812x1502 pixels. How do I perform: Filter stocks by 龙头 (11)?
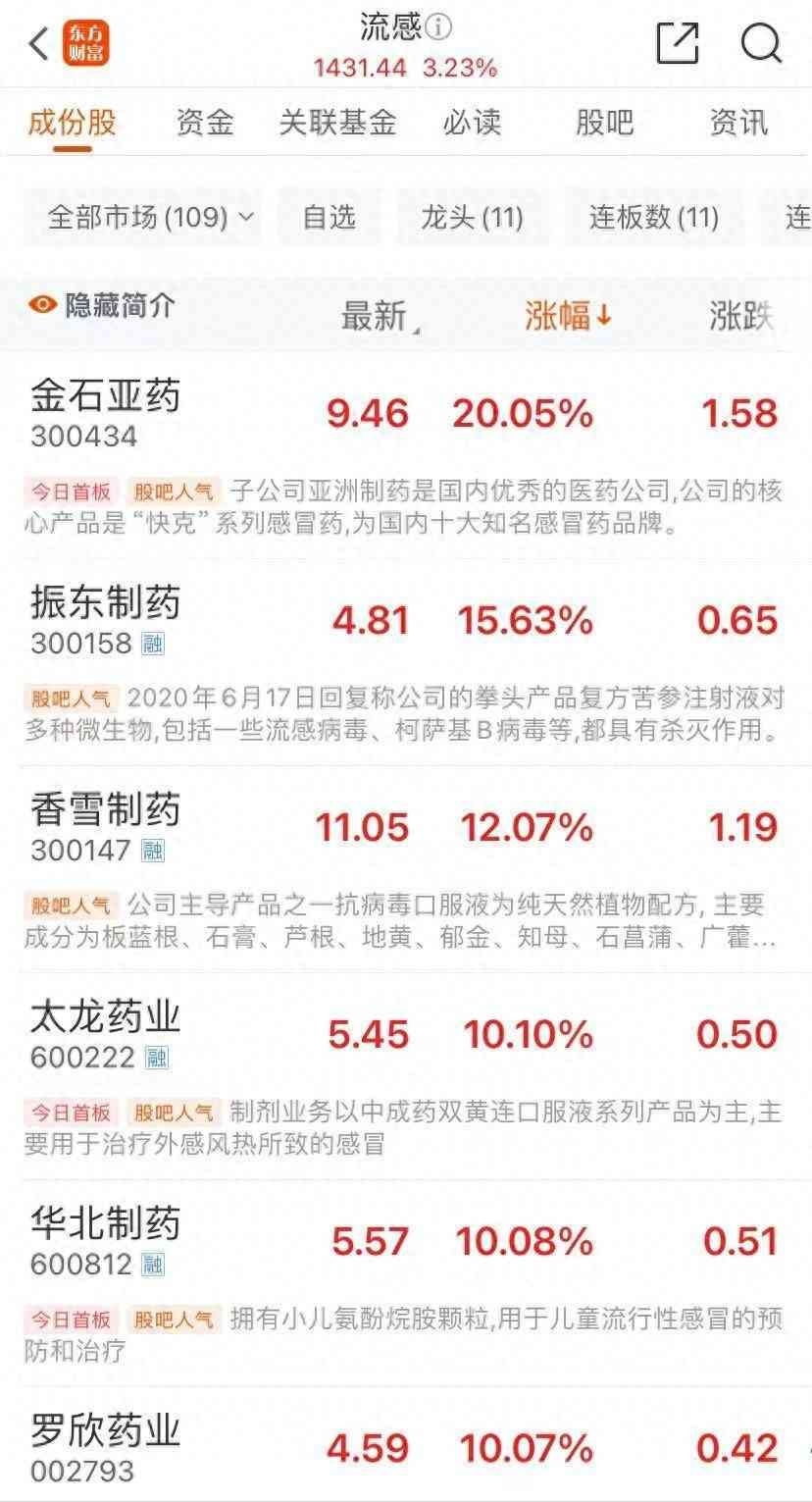(472, 217)
